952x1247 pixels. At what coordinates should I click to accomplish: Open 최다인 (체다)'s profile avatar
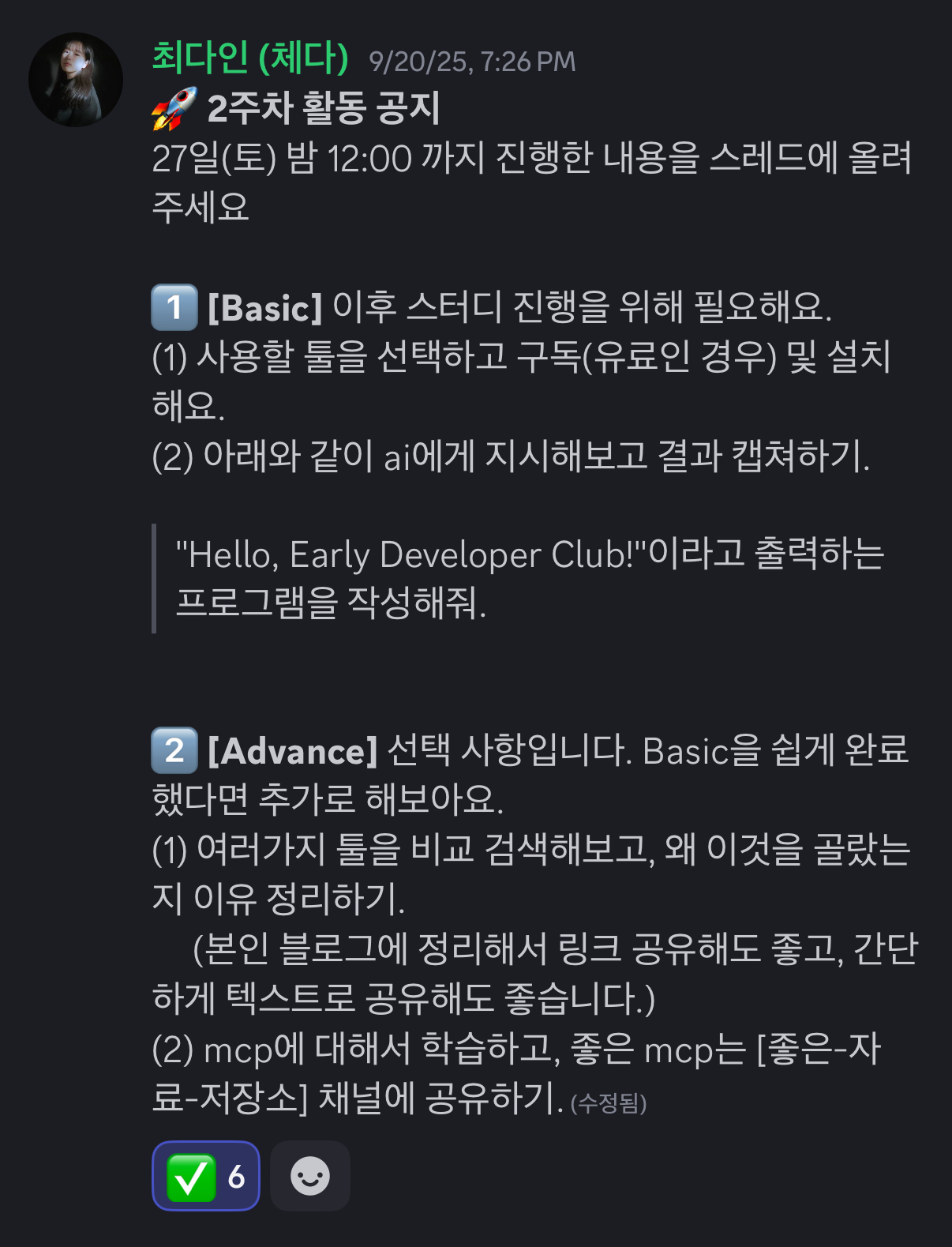[76, 80]
